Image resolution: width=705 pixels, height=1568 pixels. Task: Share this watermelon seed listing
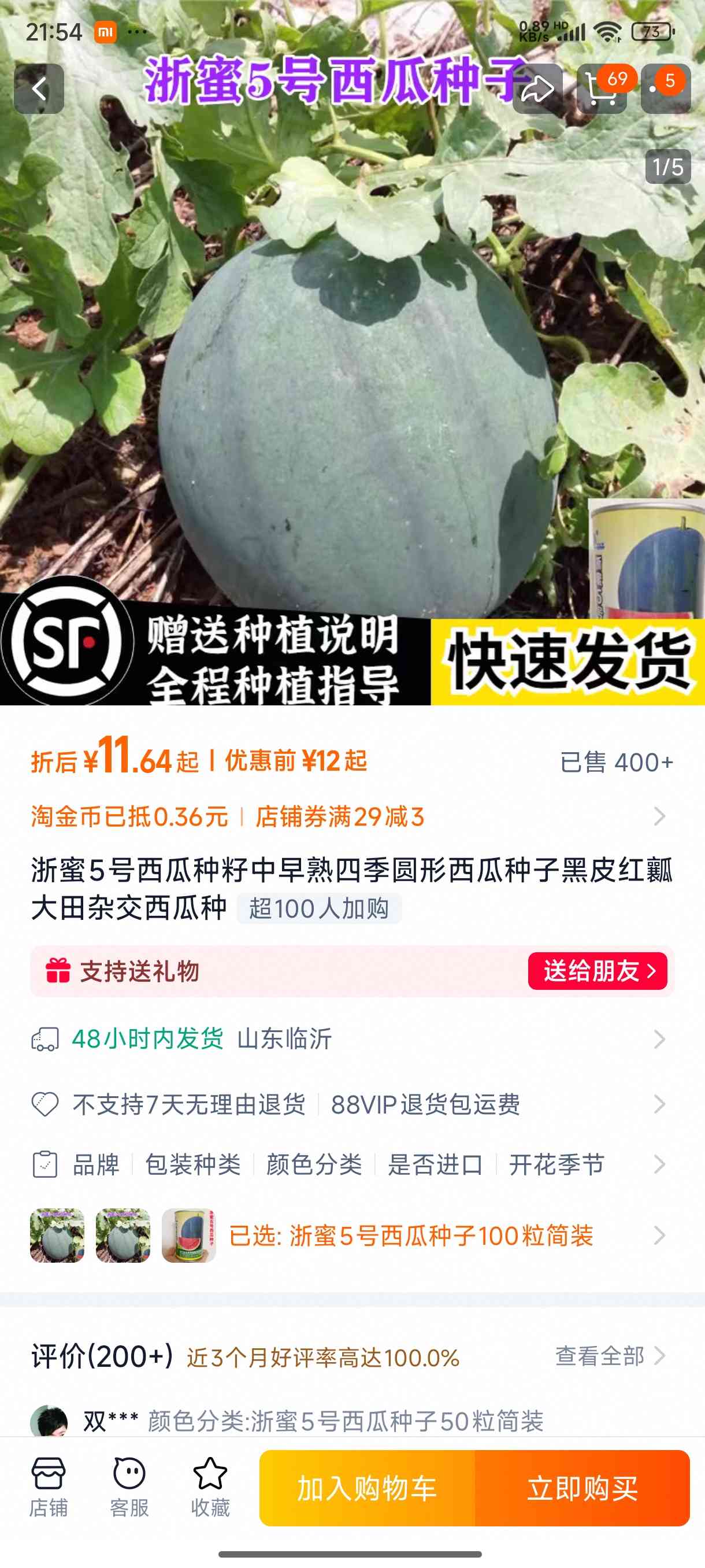[538, 89]
